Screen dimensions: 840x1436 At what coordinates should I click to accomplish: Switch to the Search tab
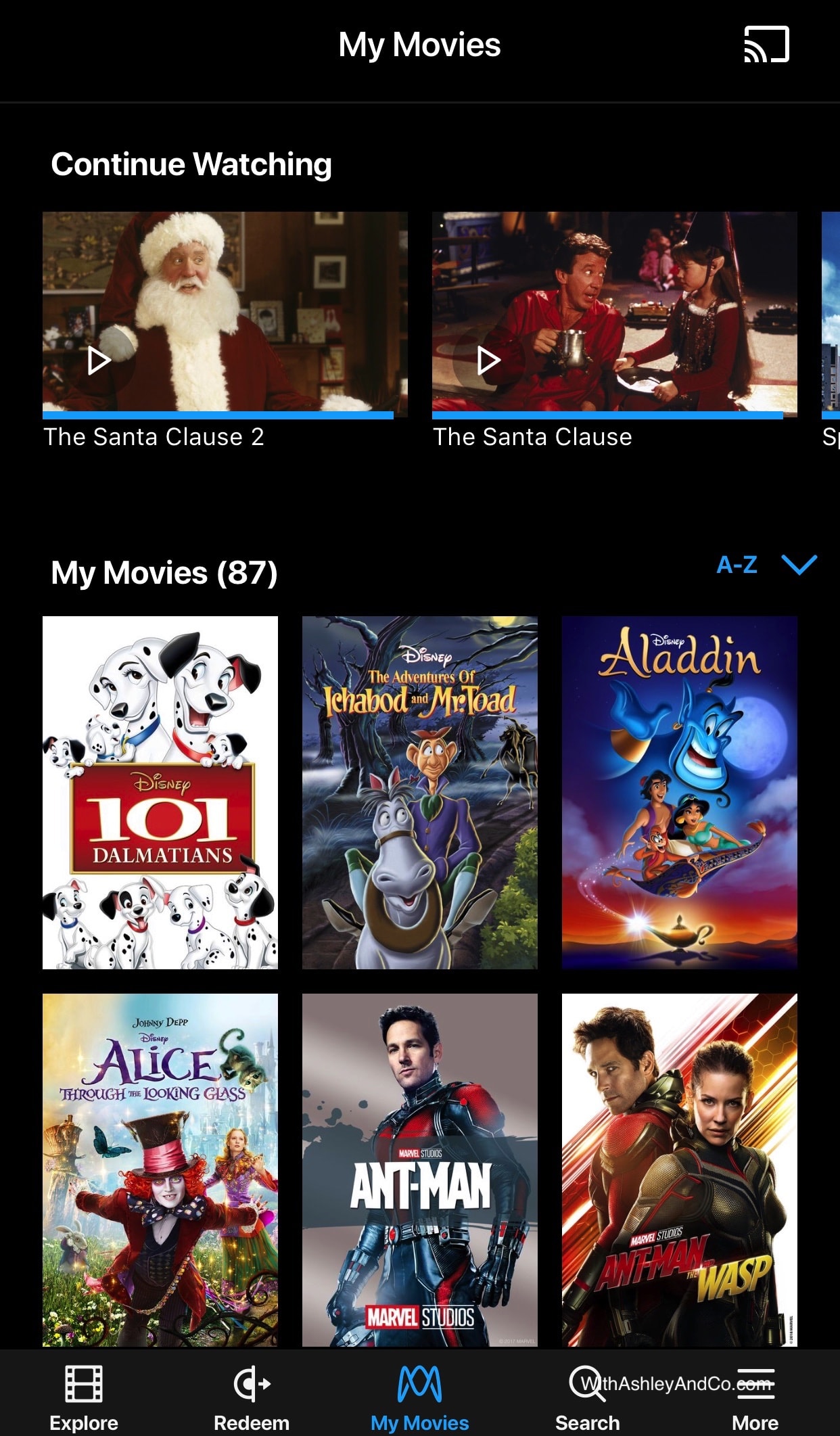coord(587,1397)
